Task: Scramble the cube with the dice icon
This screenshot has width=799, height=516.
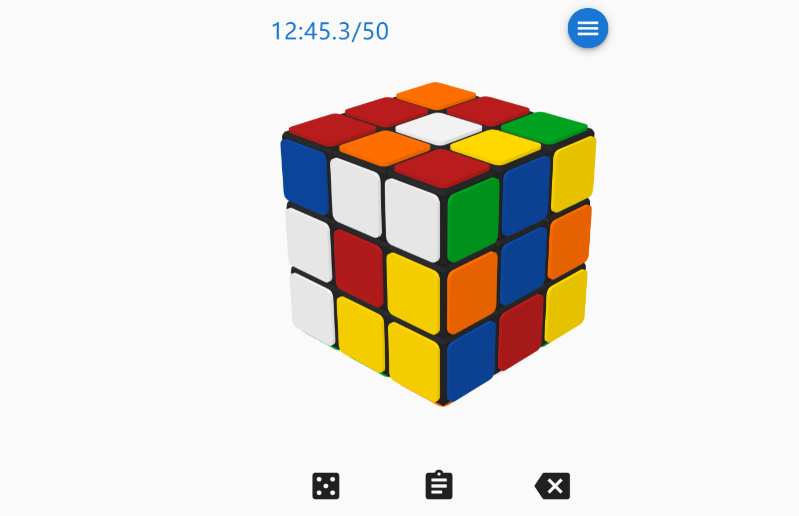Action: click(x=326, y=486)
